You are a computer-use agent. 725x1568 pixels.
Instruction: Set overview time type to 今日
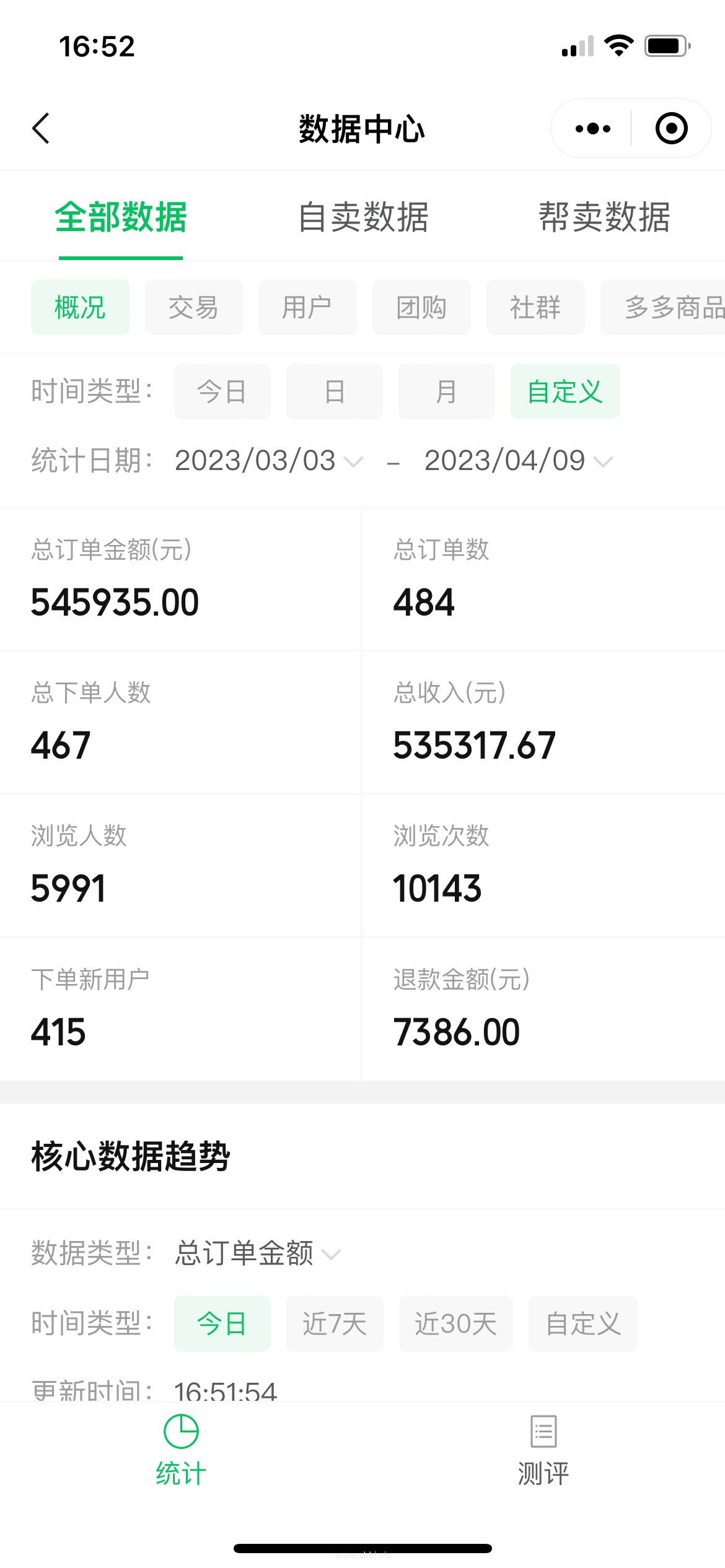click(222, 391)
